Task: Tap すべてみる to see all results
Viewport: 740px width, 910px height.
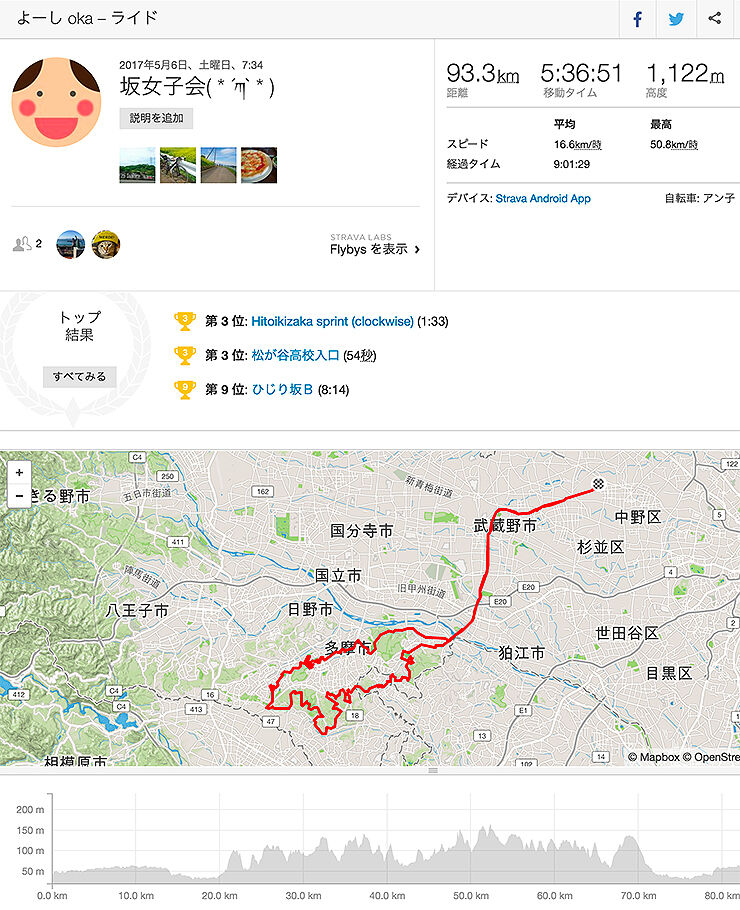Action: tap(80, 377)
